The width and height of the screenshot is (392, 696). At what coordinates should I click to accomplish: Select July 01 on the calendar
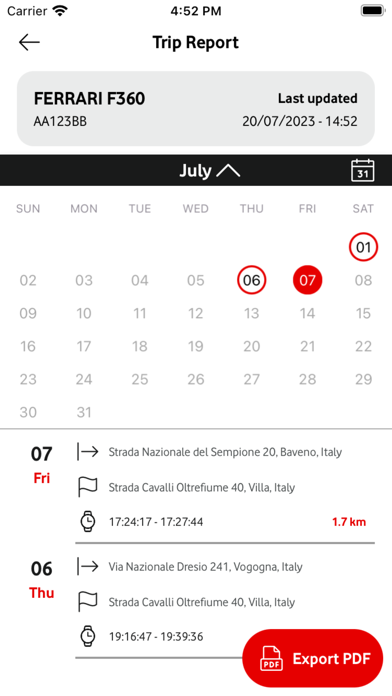pyautogui.click(x=363, y=247)
